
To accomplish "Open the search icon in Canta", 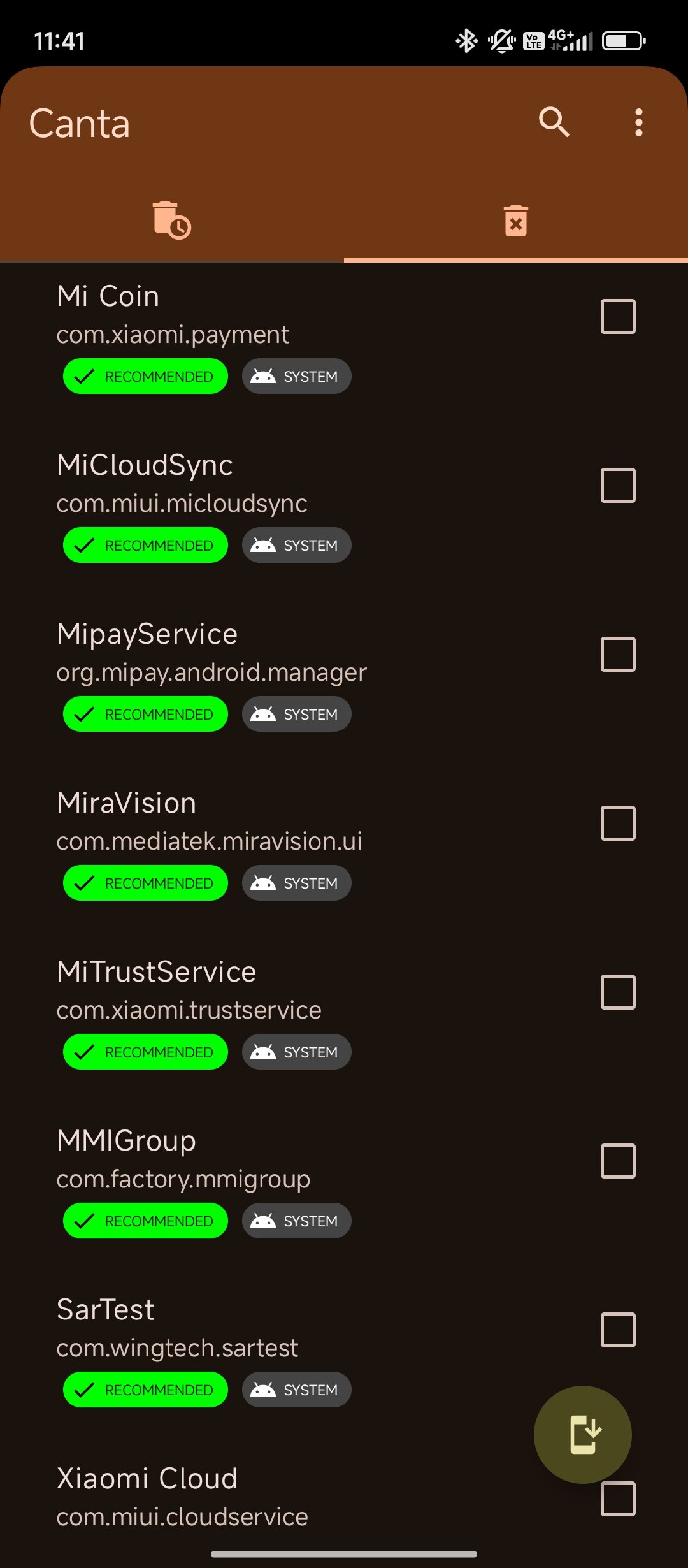I will pos(554,122).
